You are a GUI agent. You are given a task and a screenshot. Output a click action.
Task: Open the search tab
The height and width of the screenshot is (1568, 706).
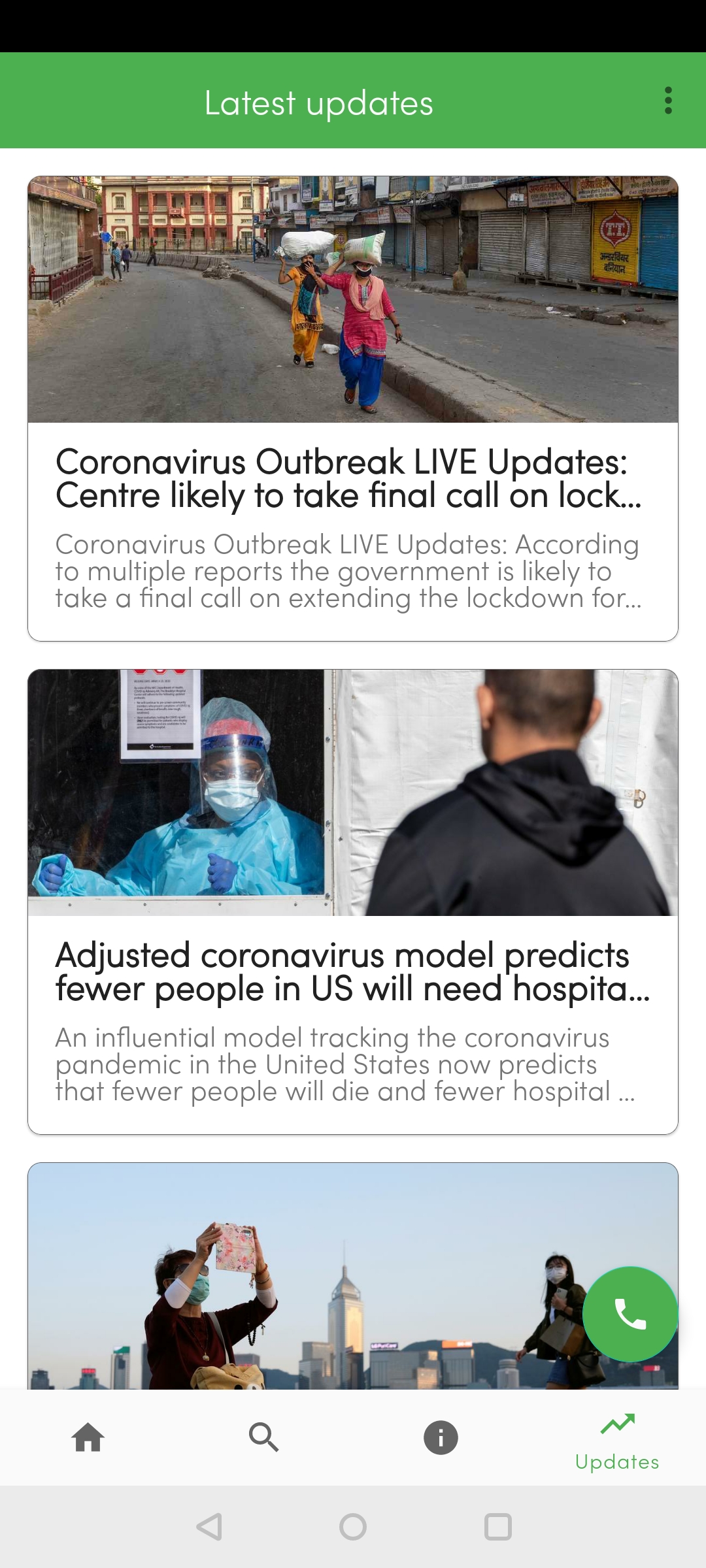tap(264, 1437)
